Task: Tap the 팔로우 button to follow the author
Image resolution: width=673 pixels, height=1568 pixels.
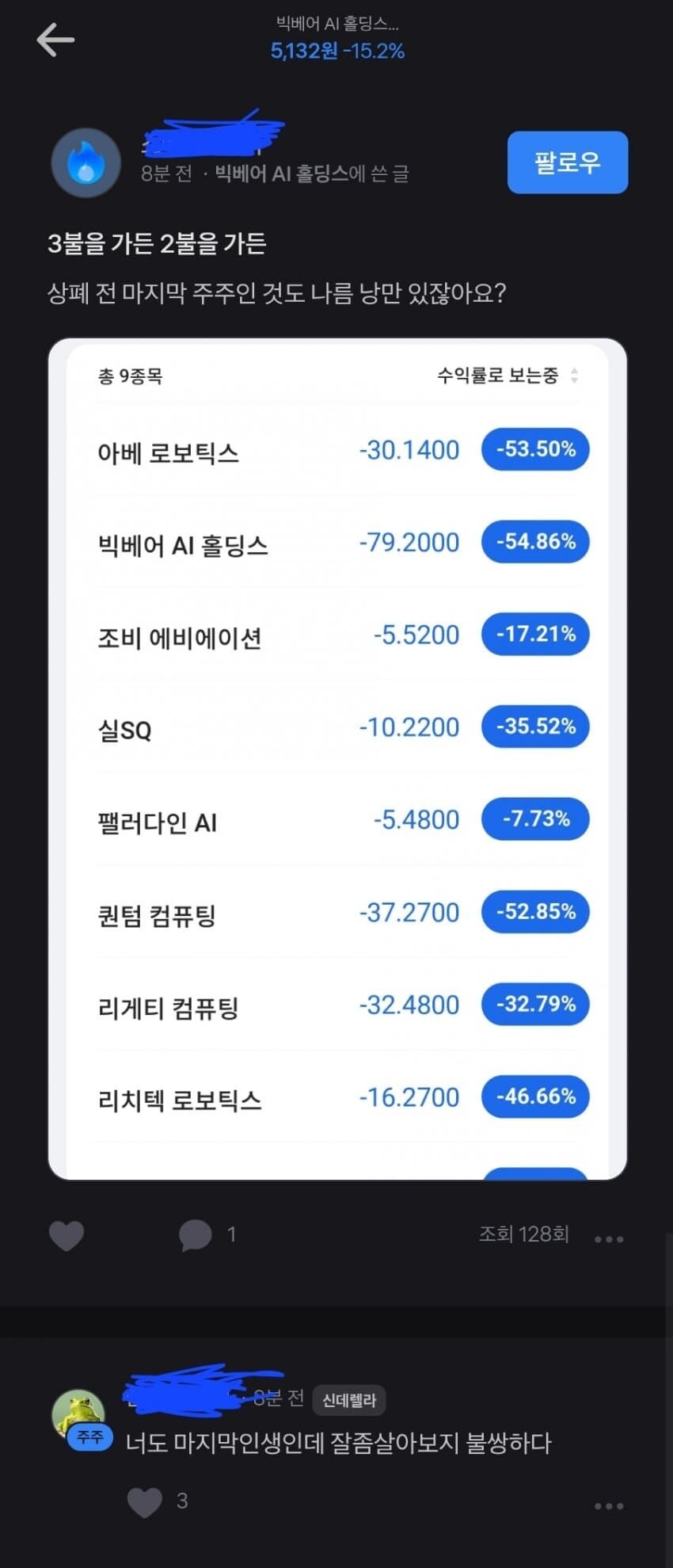Action: coord(567,162)
